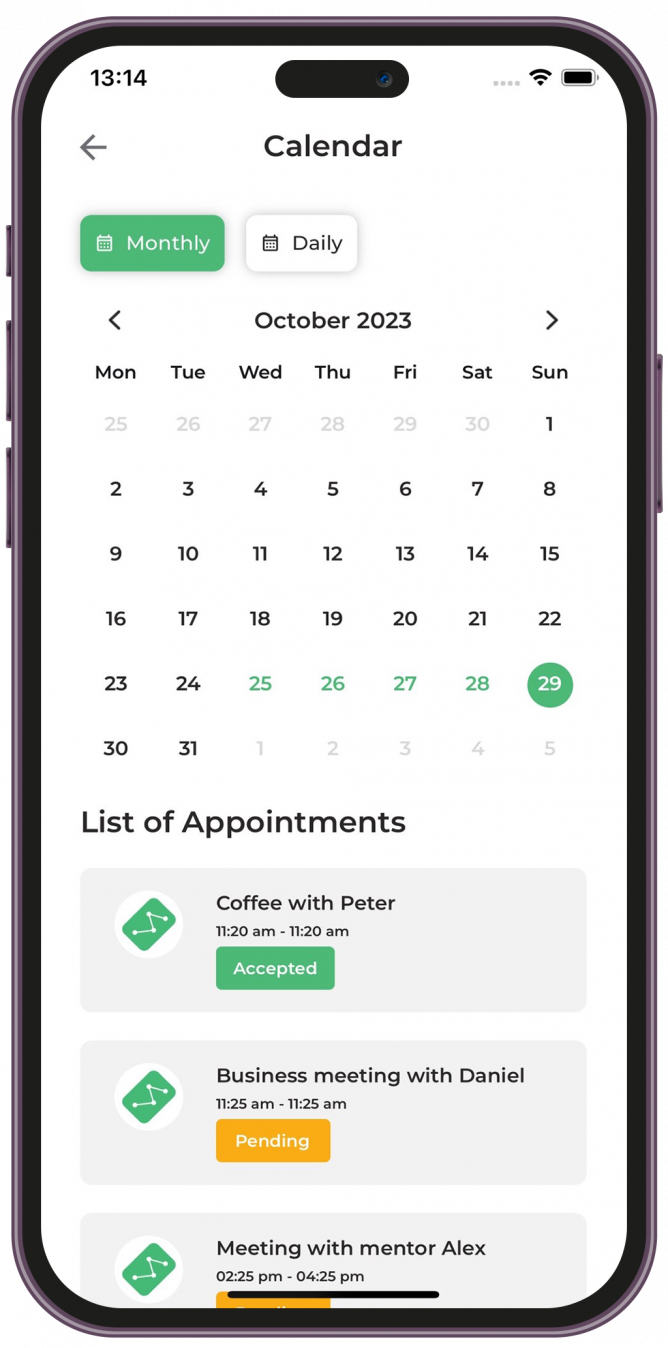Select the Monthly view
The width and height of the screenshot is (668, 1348).
point(152,243)
